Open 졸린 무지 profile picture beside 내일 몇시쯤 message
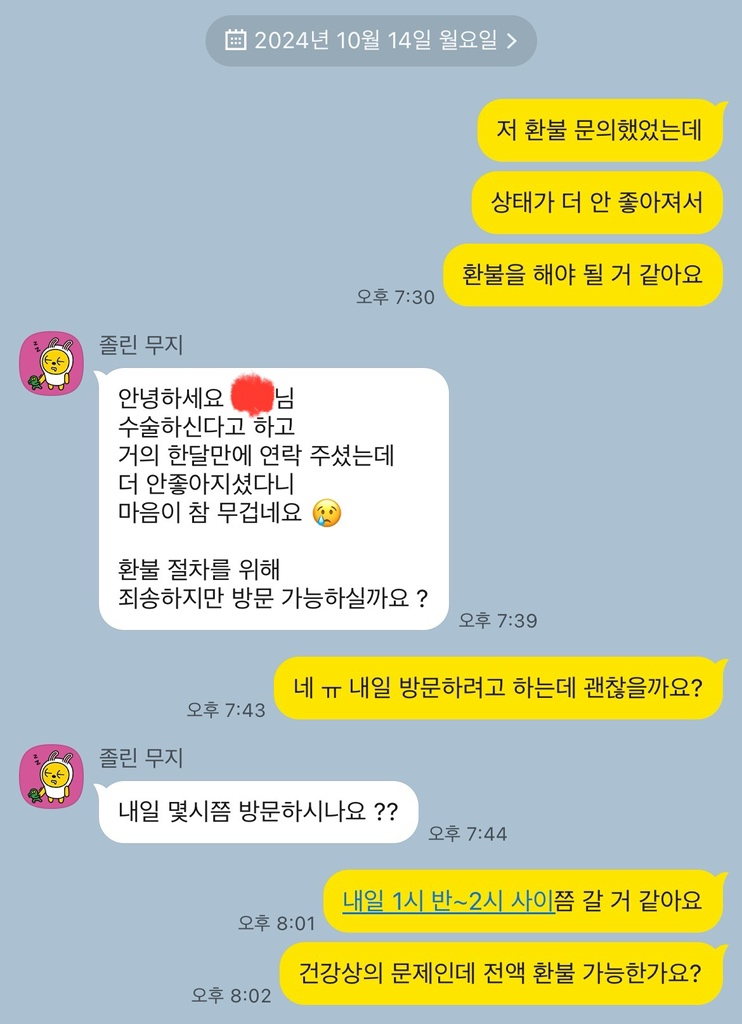The image size is (742, 1024). coord(52,776)
